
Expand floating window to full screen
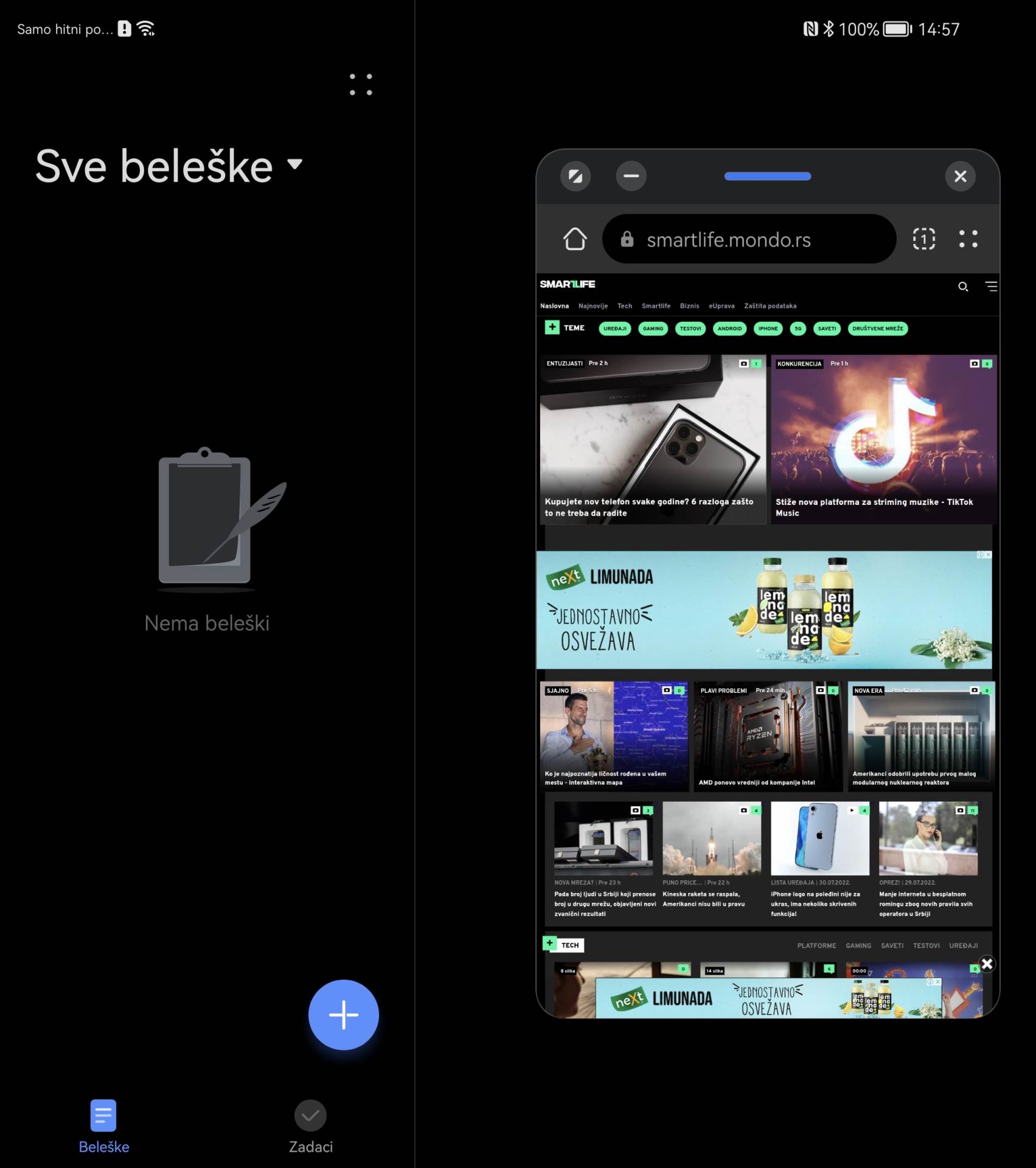(x=575, y=176)
